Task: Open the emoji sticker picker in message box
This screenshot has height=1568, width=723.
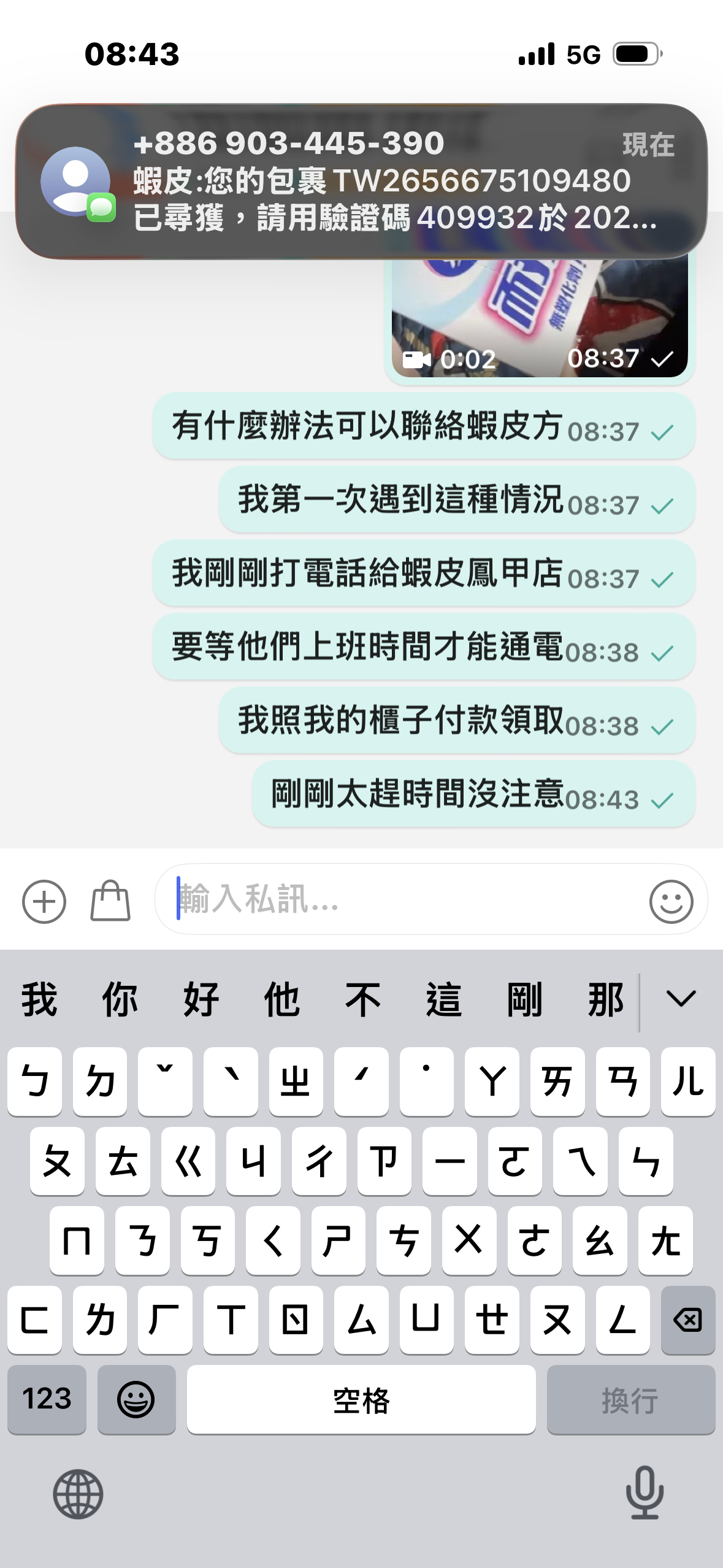Action: coord(671,901)
